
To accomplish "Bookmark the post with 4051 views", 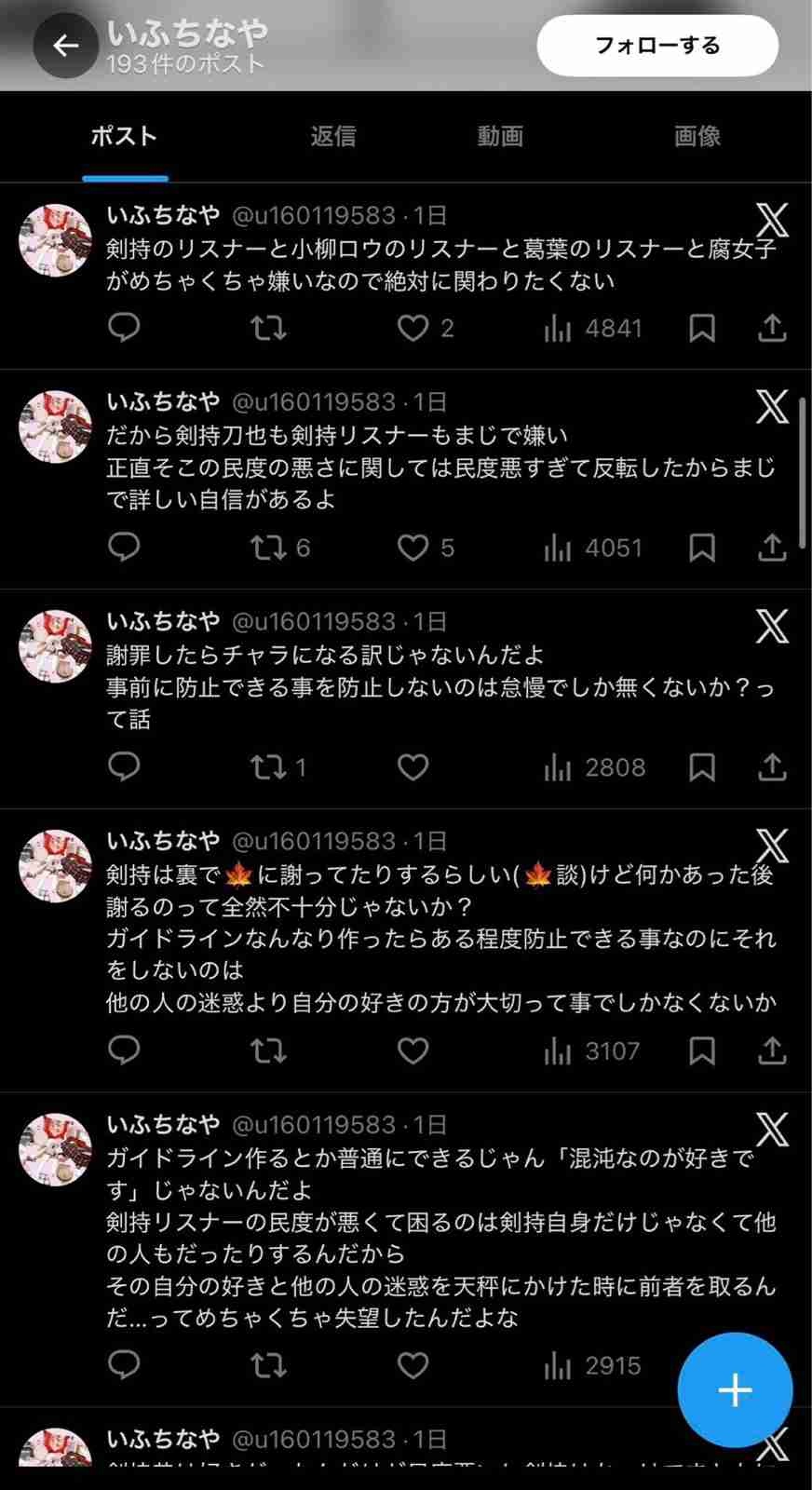I will (702, 548).
